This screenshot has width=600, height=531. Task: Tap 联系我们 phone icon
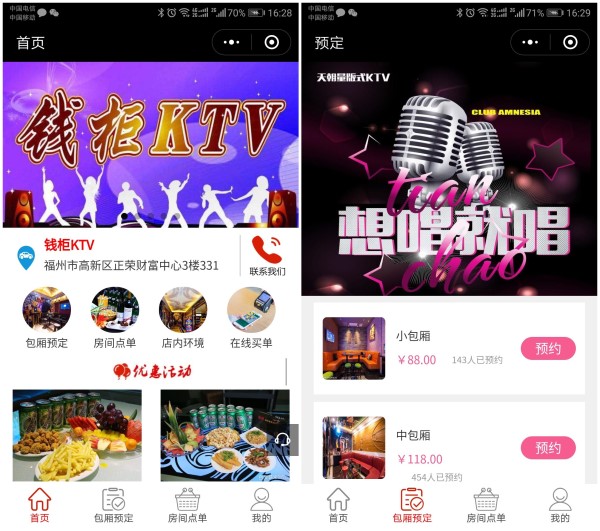click(267, 250)
